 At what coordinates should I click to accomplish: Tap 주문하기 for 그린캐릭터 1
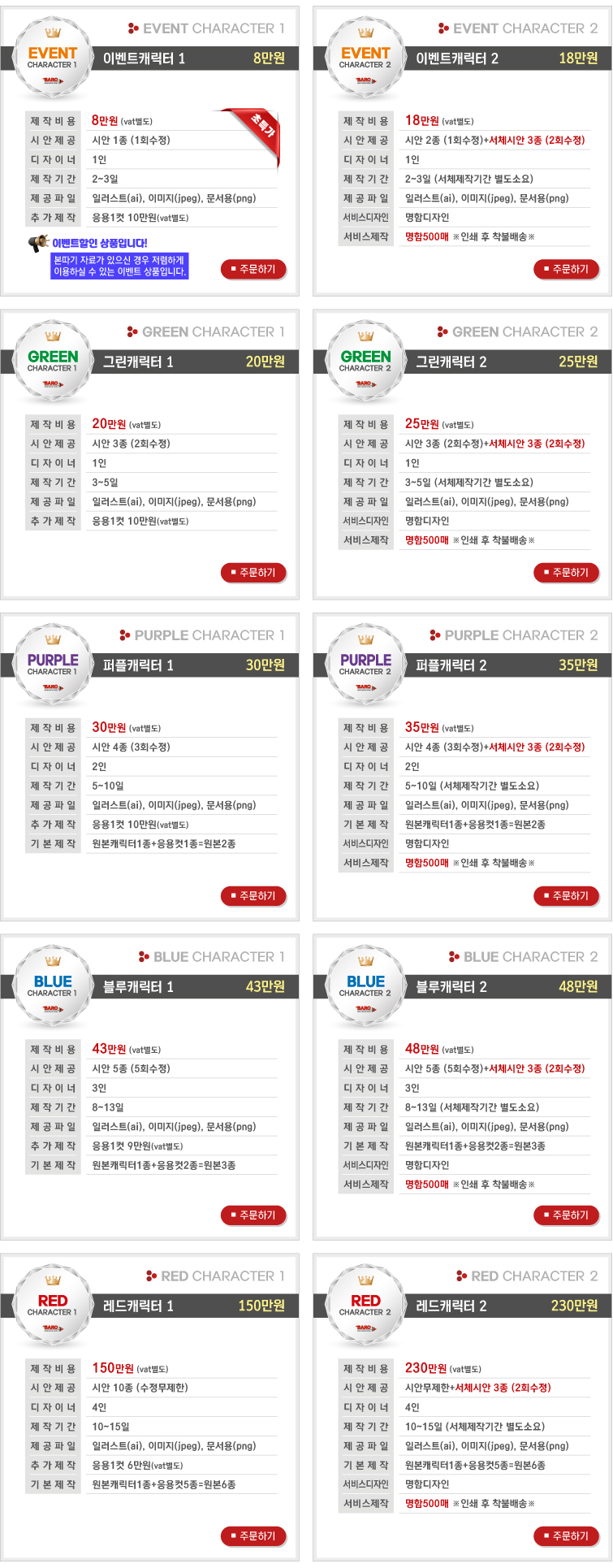[253, 573]
